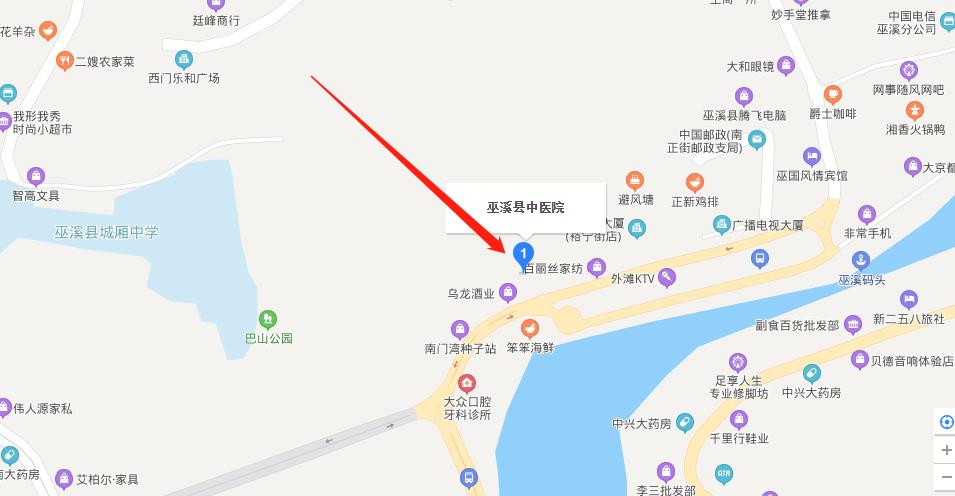Tap the blue marker numbered 1
The image size is (955, 496).
pos(523,254)
